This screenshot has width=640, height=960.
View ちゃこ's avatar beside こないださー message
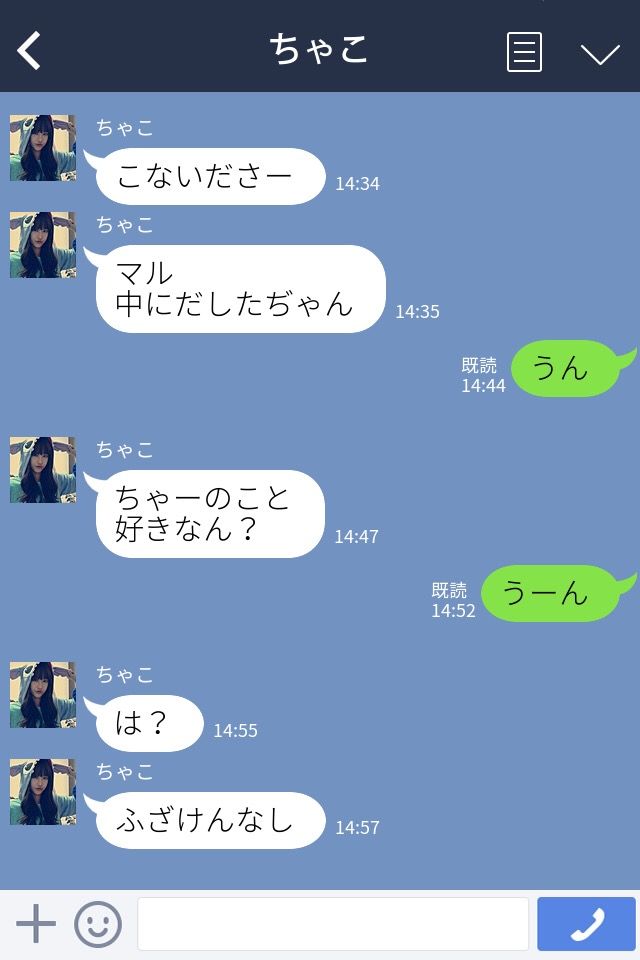(x=43, y=148)
